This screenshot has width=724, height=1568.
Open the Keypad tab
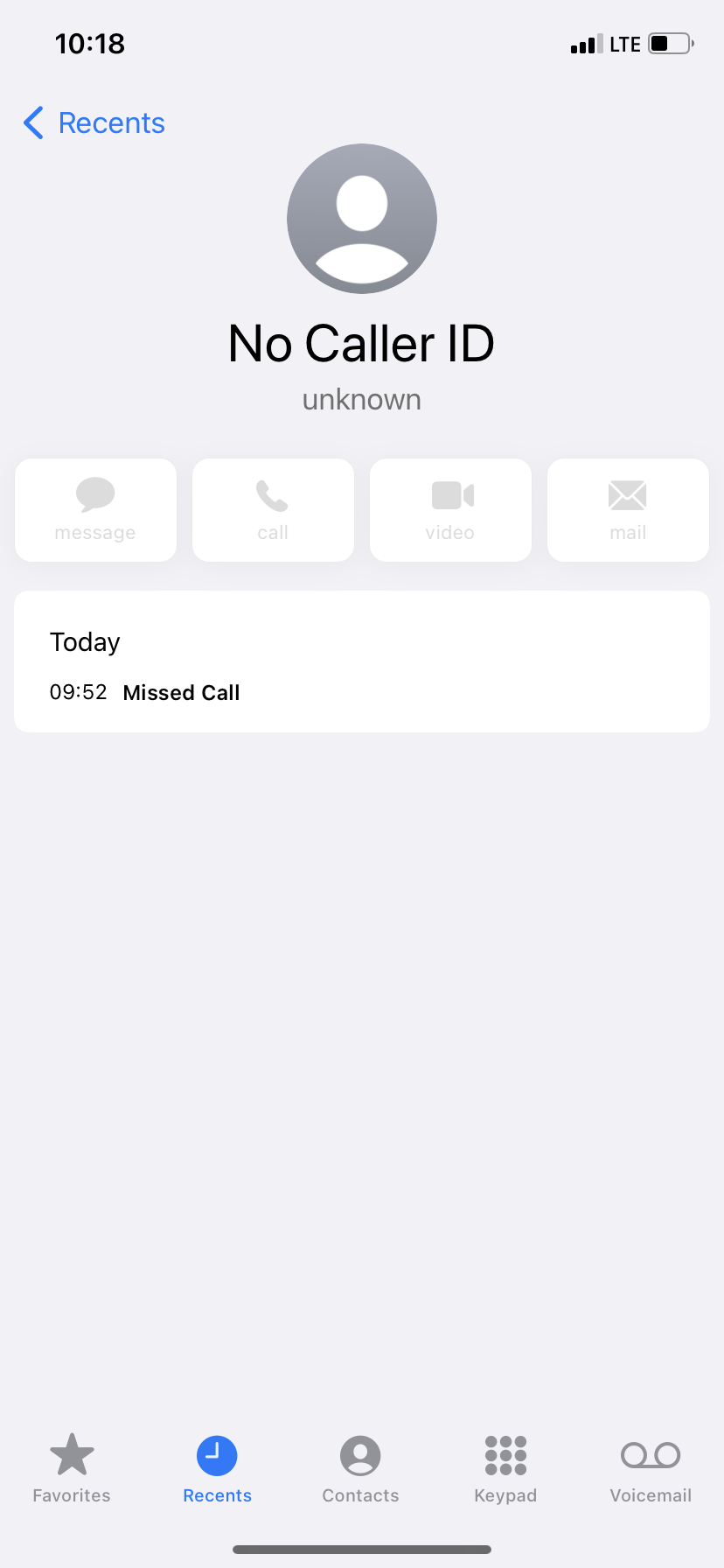click(x=505, y=1469)
